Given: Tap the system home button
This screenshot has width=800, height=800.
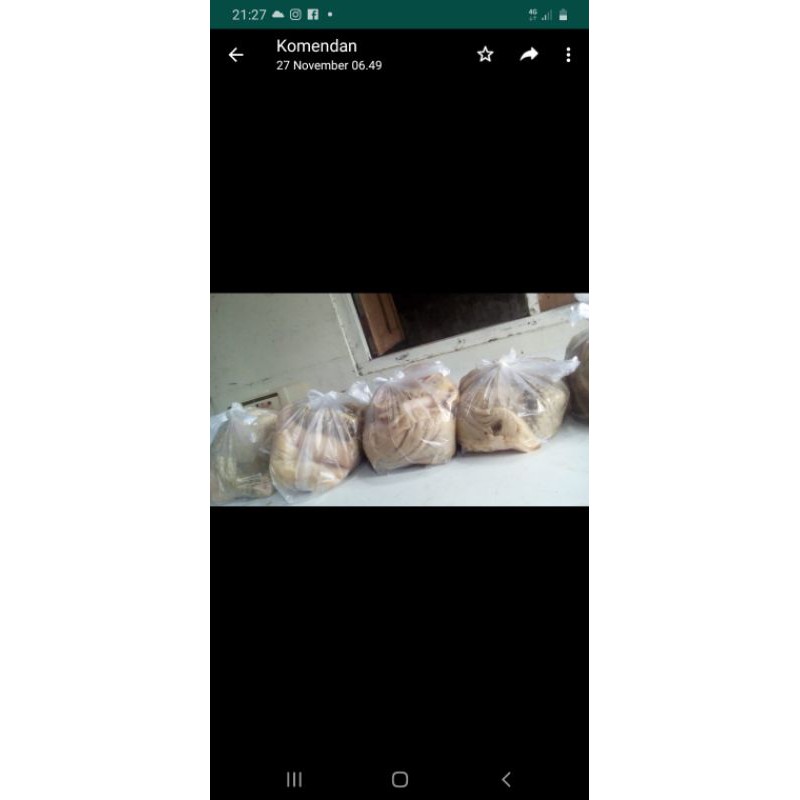Looking at the screenshot, I should click(400, 779).
